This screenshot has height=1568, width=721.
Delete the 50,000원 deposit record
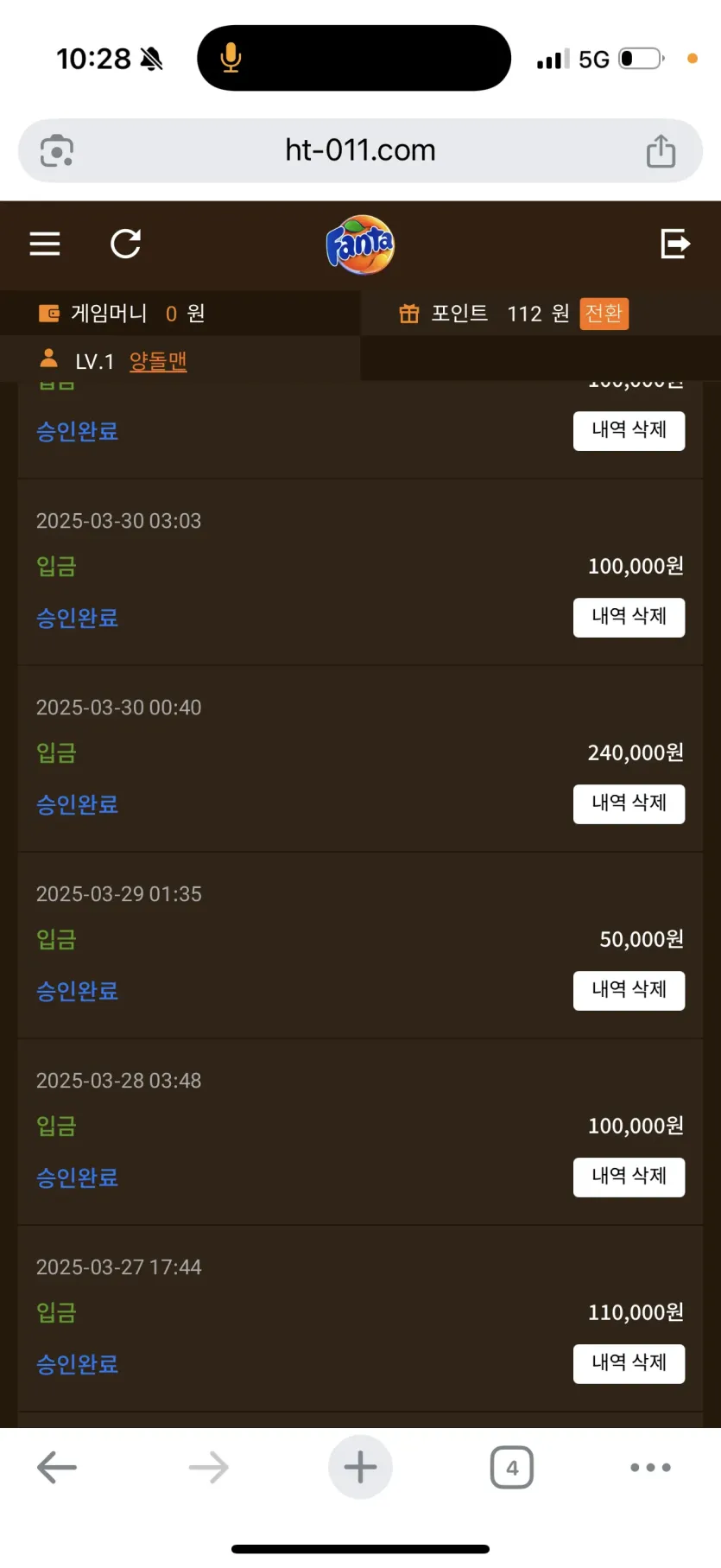pos(629,990)
